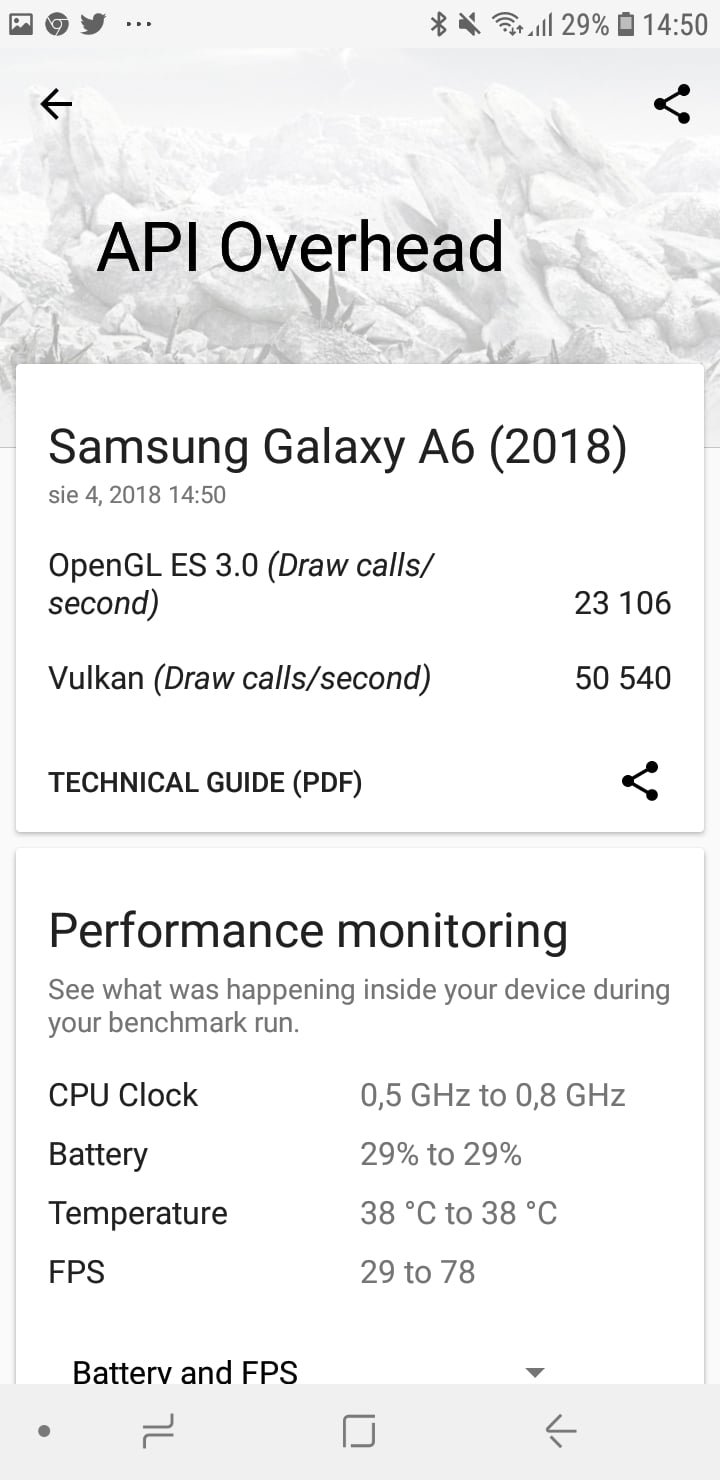Open the Technical Guide (PDF)
This screenshot has width=720, height=1480.
point(205,782)
